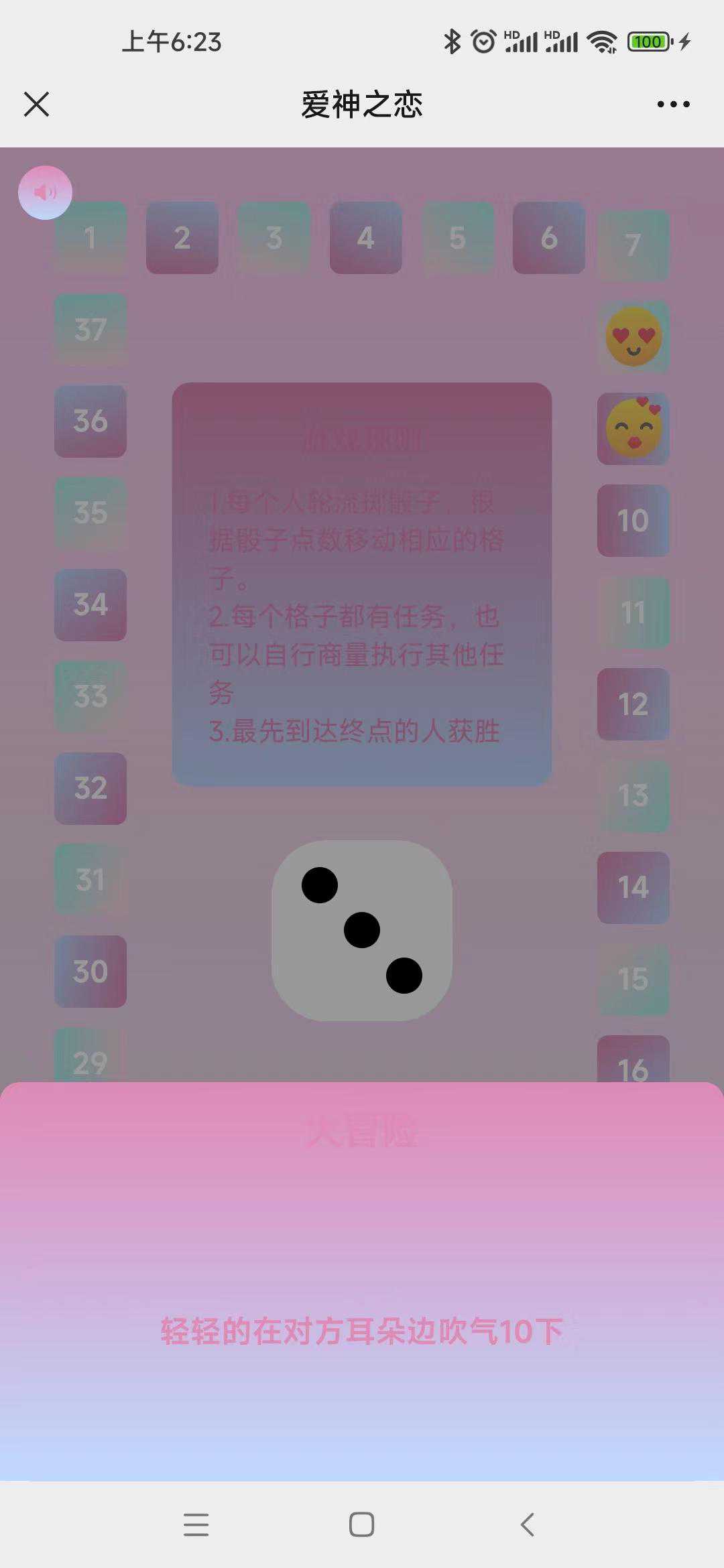Mute the game sound
The image size is (724, 1568).
coord(45,193)
